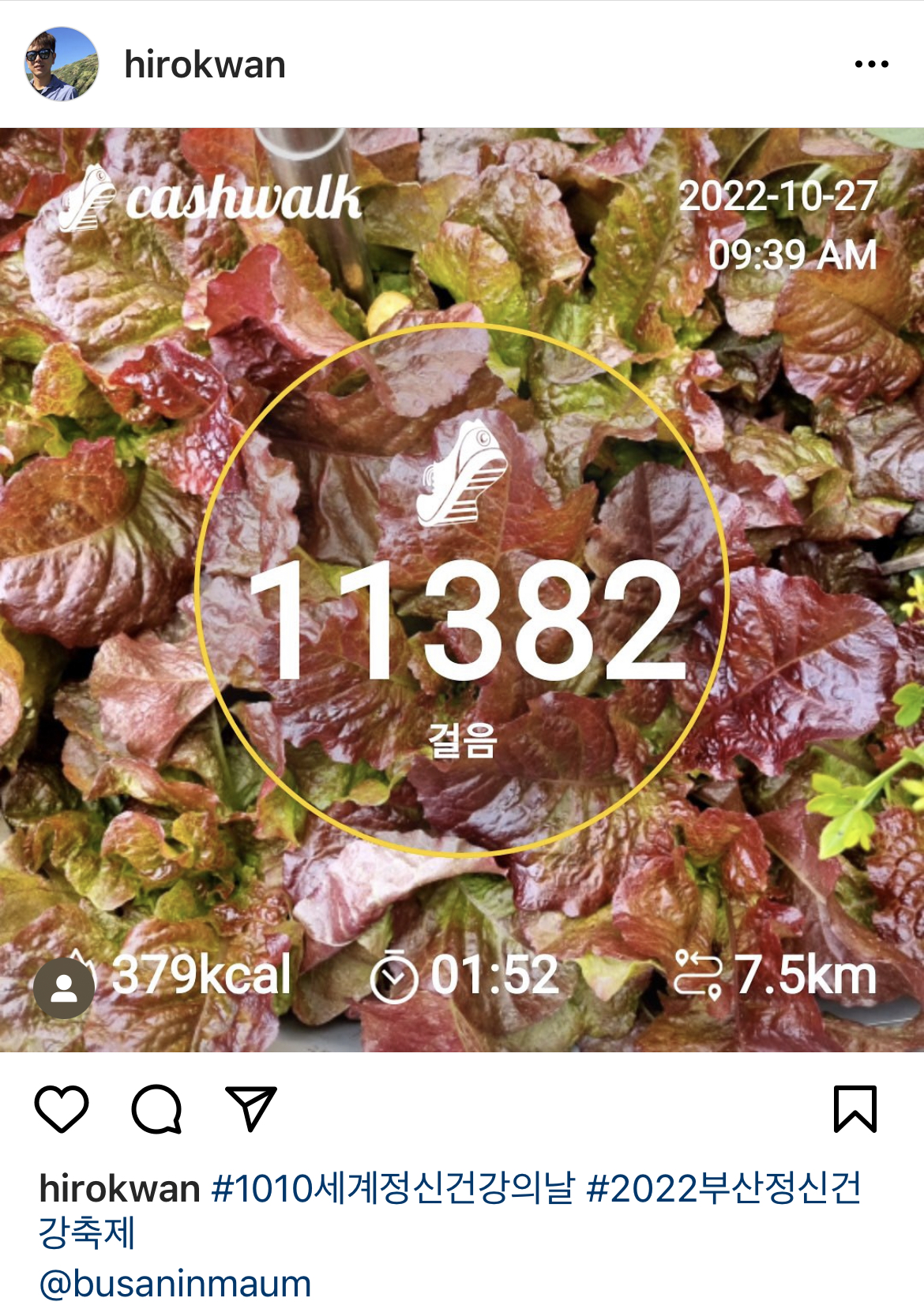Like hirokwan's post

point(62,1108)
